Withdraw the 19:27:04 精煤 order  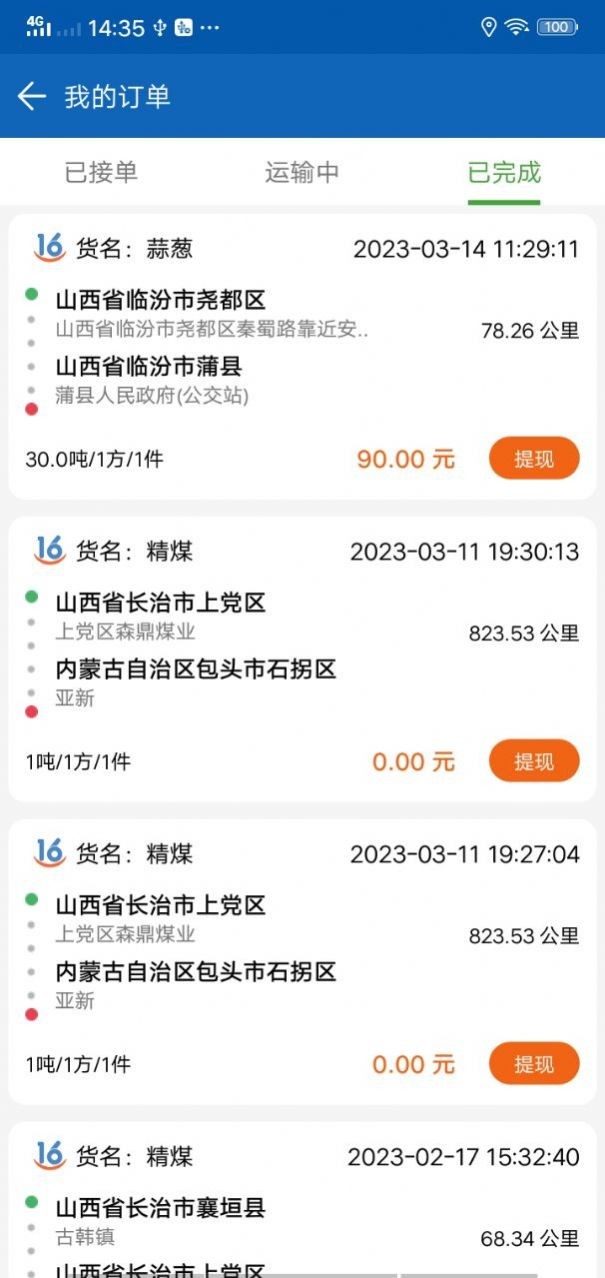point(534,1064)
